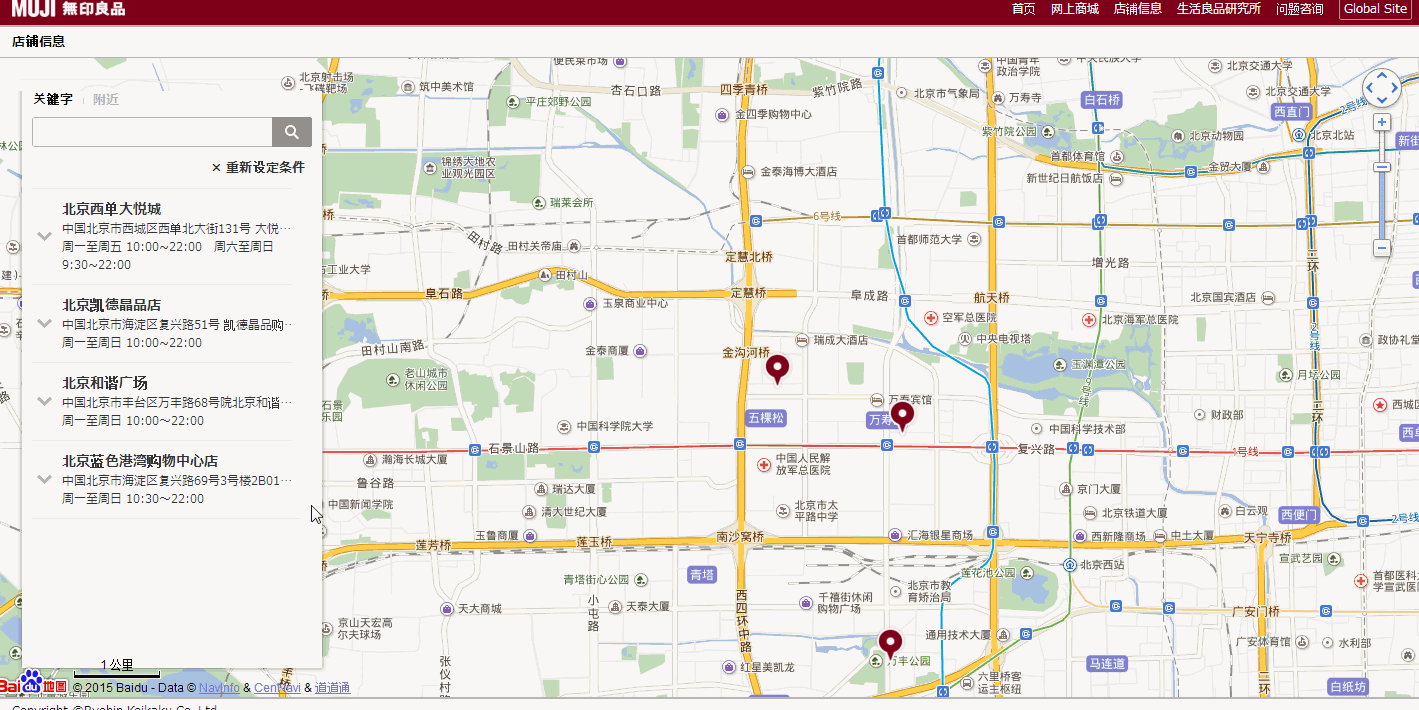Focus the keyword search field

pyautogui.click(x=152, y=132)
